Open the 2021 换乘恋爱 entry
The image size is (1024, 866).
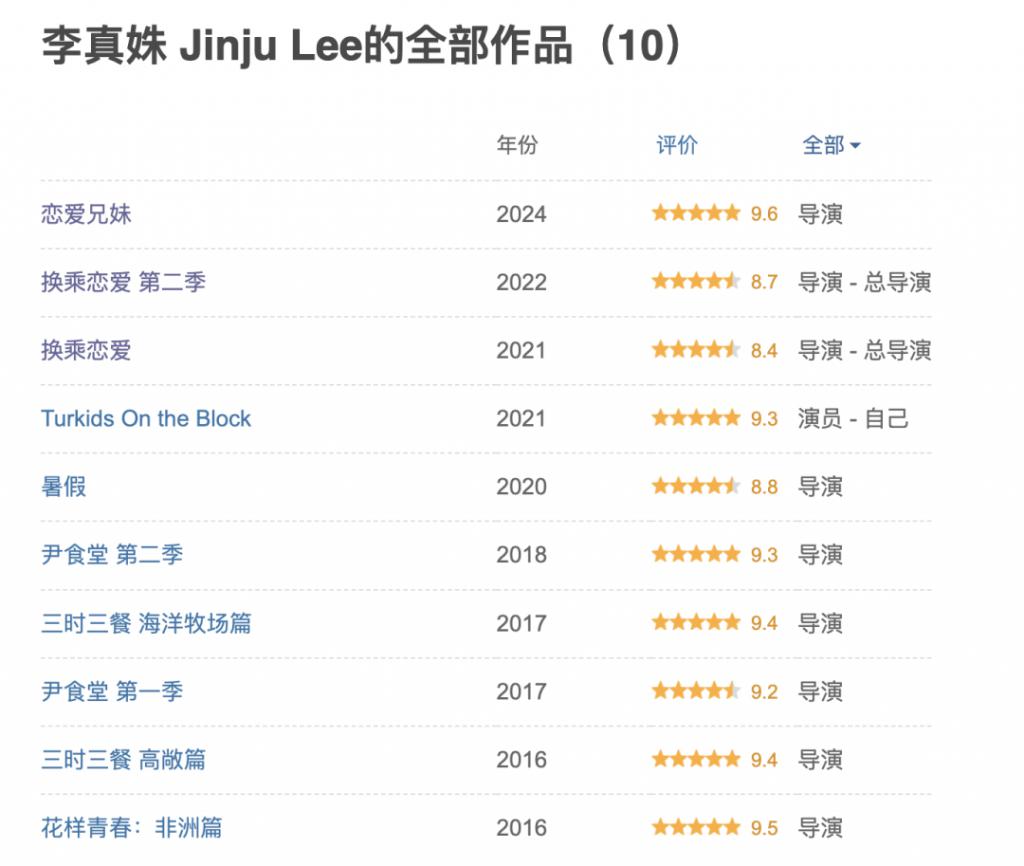click(x=86, y=350)
